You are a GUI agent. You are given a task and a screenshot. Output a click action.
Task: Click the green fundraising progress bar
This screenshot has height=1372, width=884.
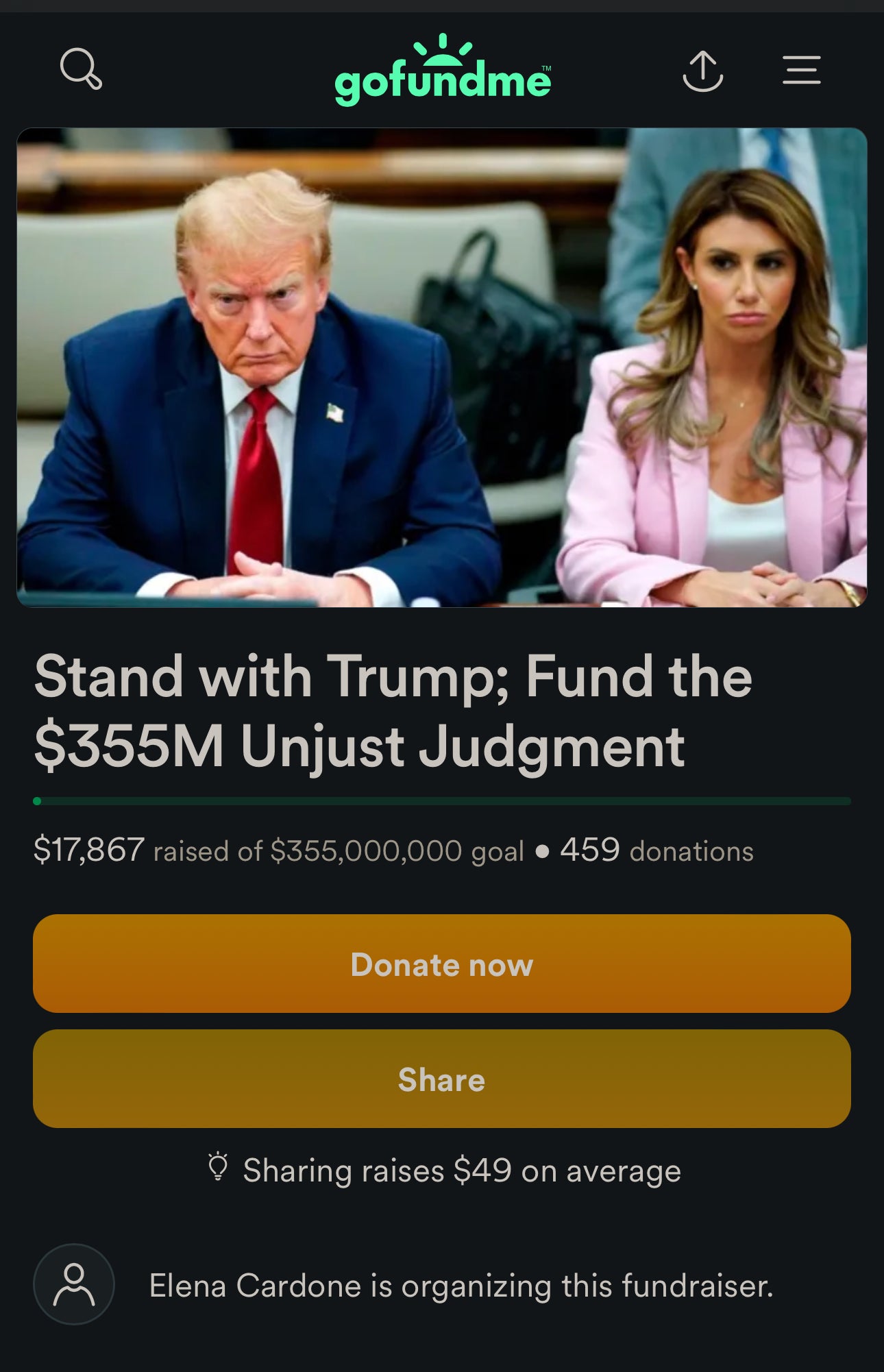(x=442, y=799)
